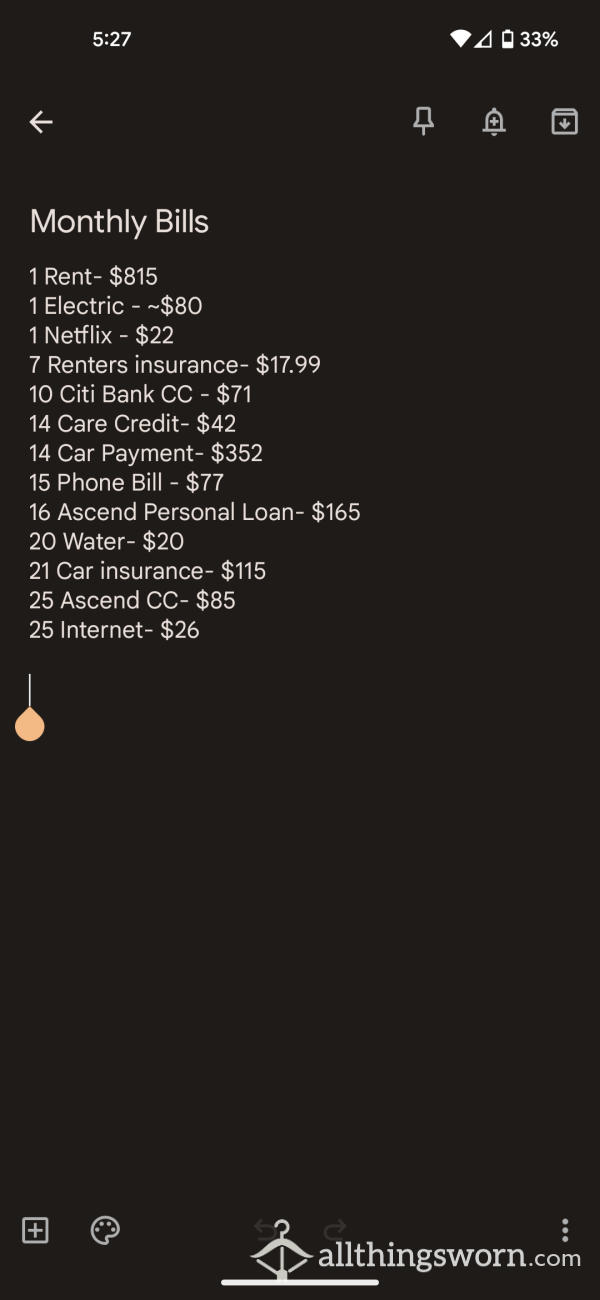The height and width of the screenshot is (1300, 600).
Task: Open the three-dot overflow menu
Action: point(565,1230)
